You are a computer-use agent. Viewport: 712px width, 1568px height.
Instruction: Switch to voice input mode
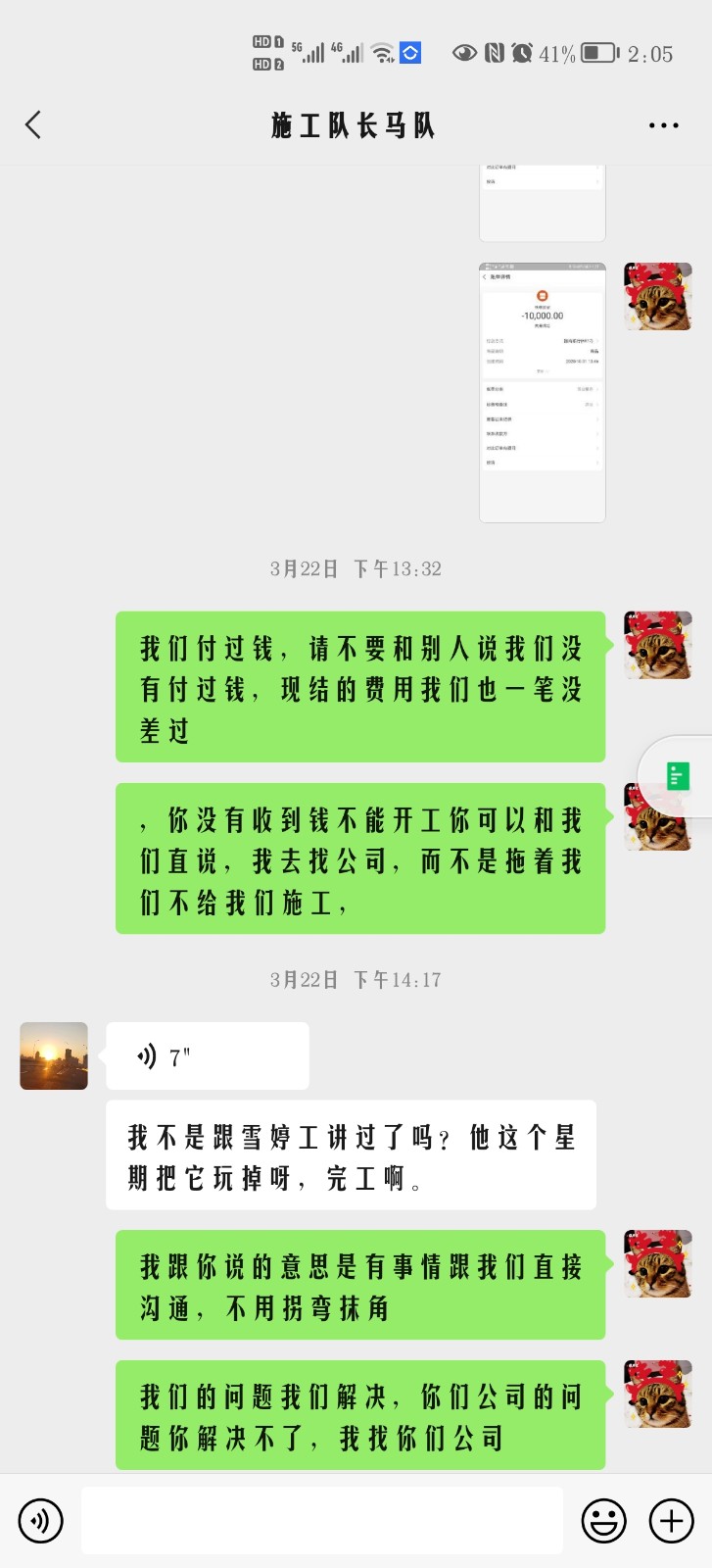click(40, 1520)
